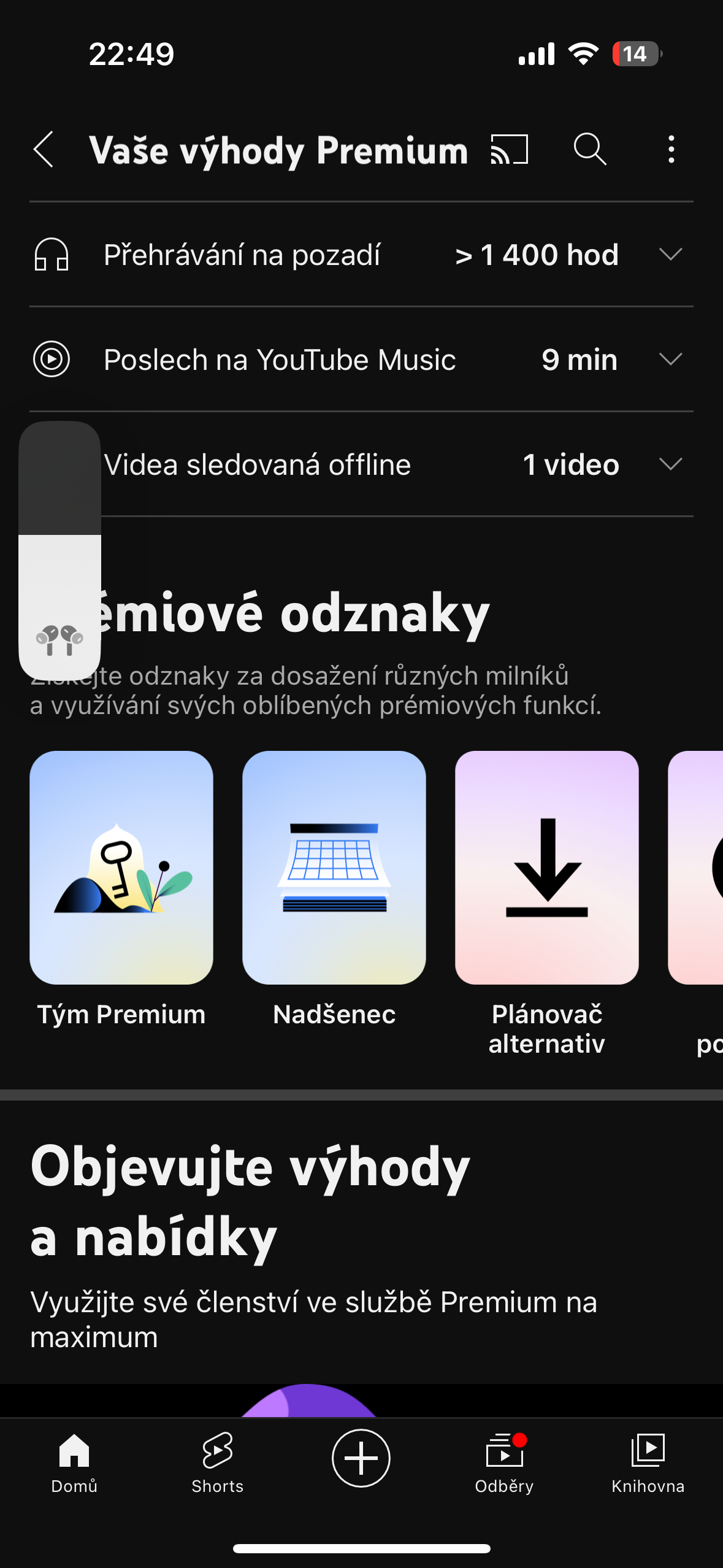This screenshot has height=1568, width=723.
Task: Open the three-dot overflow menu
Action: tap(671, 149)
